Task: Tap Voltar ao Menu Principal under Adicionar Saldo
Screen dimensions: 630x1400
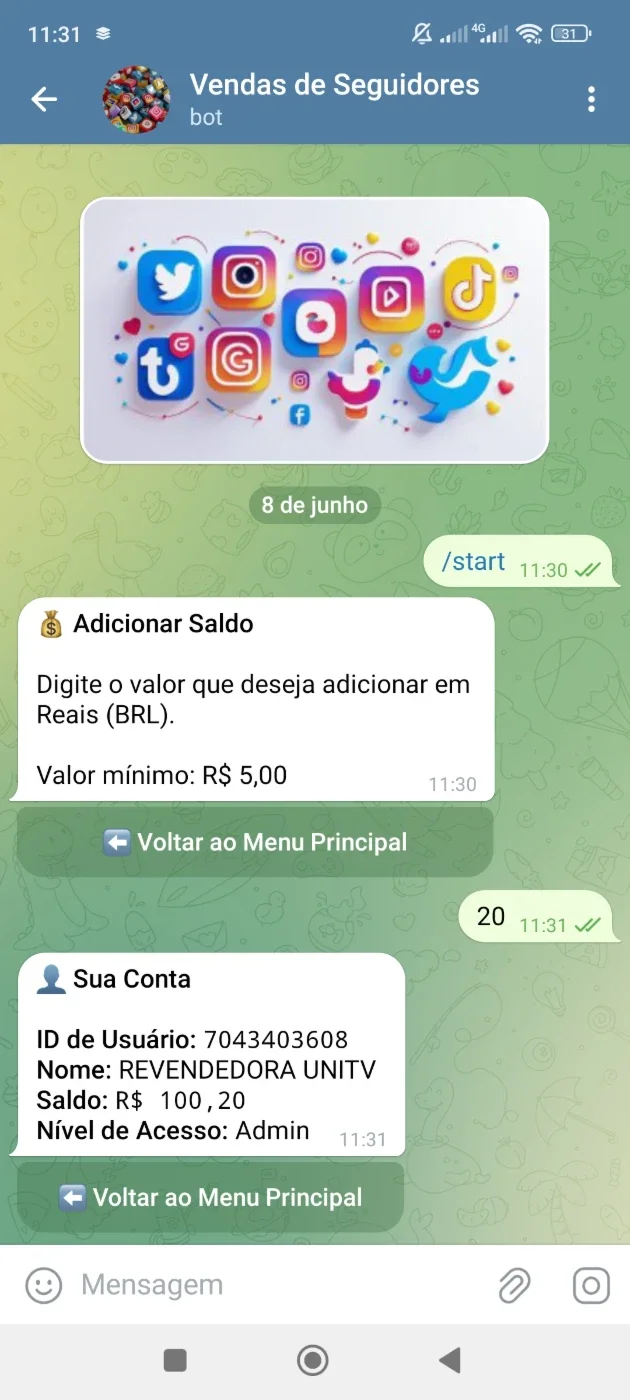Action: [255, 842]
